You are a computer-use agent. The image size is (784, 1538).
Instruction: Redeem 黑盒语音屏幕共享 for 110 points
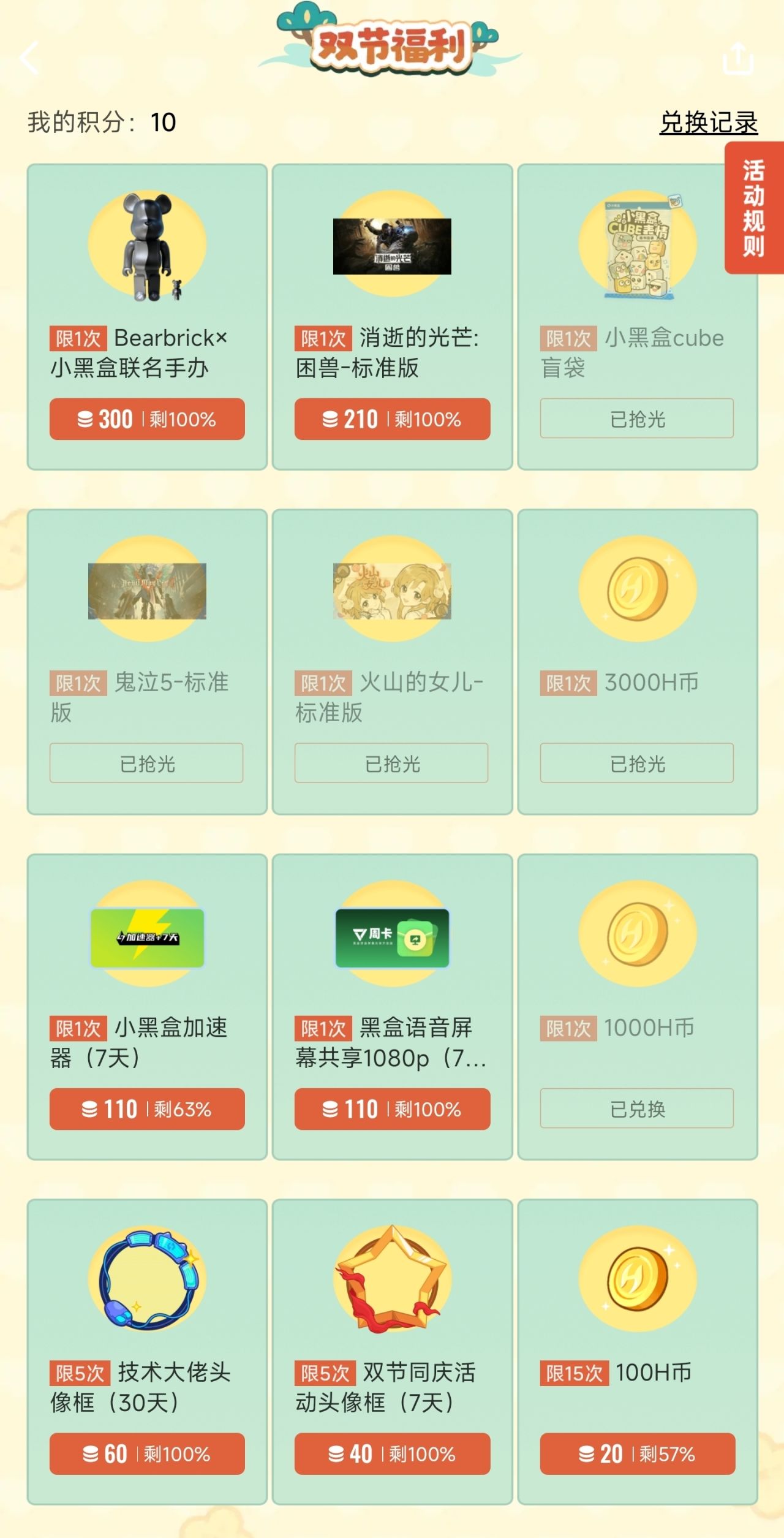(392, 1109)
